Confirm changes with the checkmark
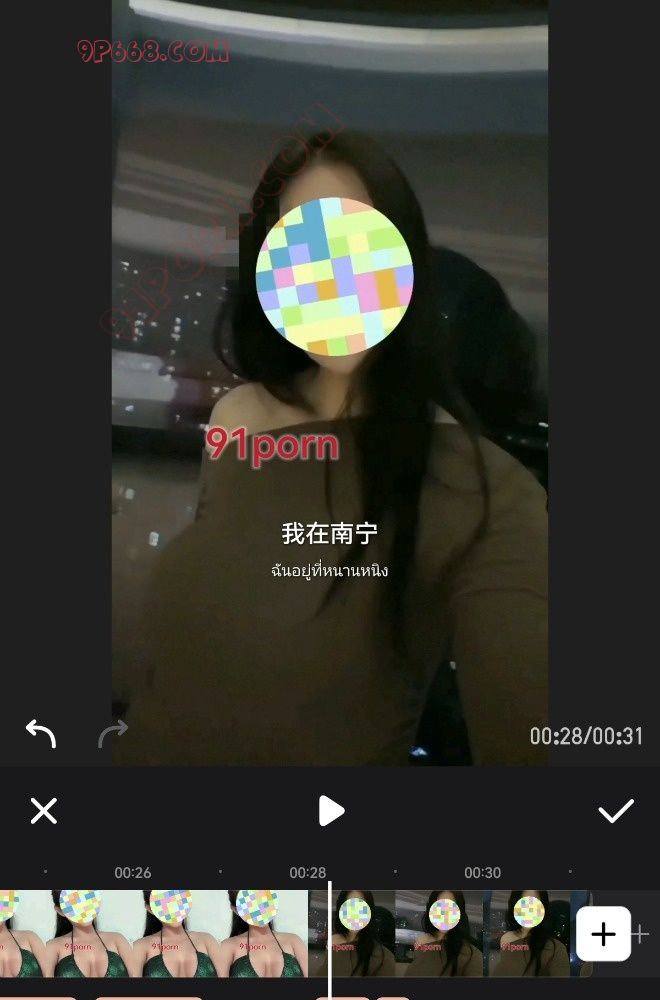The height and width of the screenshot is (1000, 660). pyautogui.click(x=615, y=810)
